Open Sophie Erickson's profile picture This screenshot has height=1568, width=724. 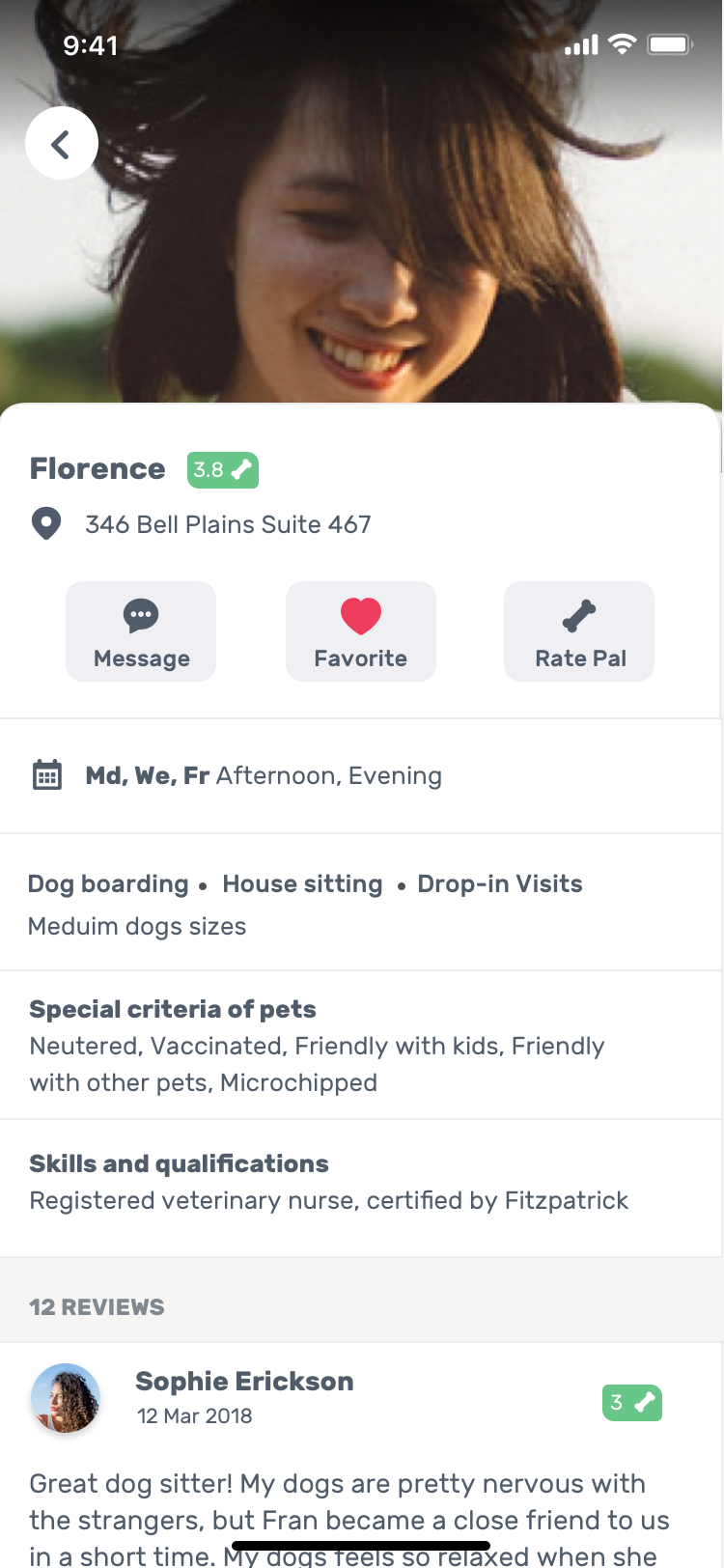(x=66, y=1397)
